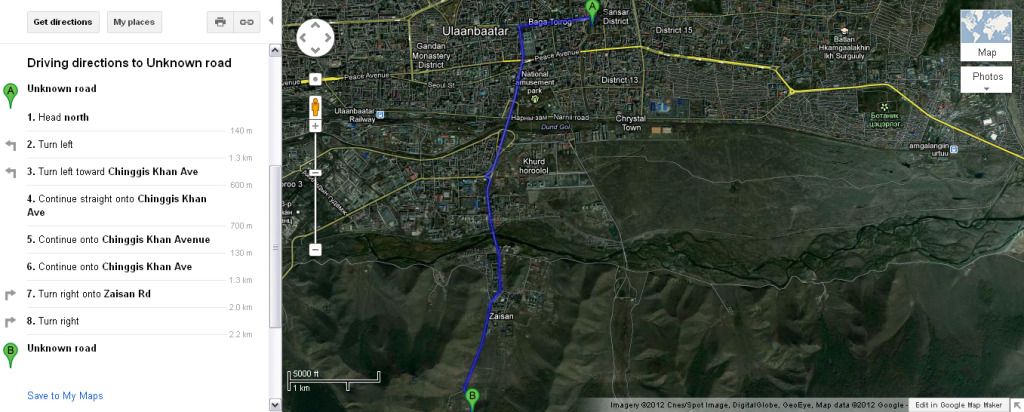This screenshot has height=412, width=1024.
Task: Tap the destination marker B on the map
Action: [473, 398]
